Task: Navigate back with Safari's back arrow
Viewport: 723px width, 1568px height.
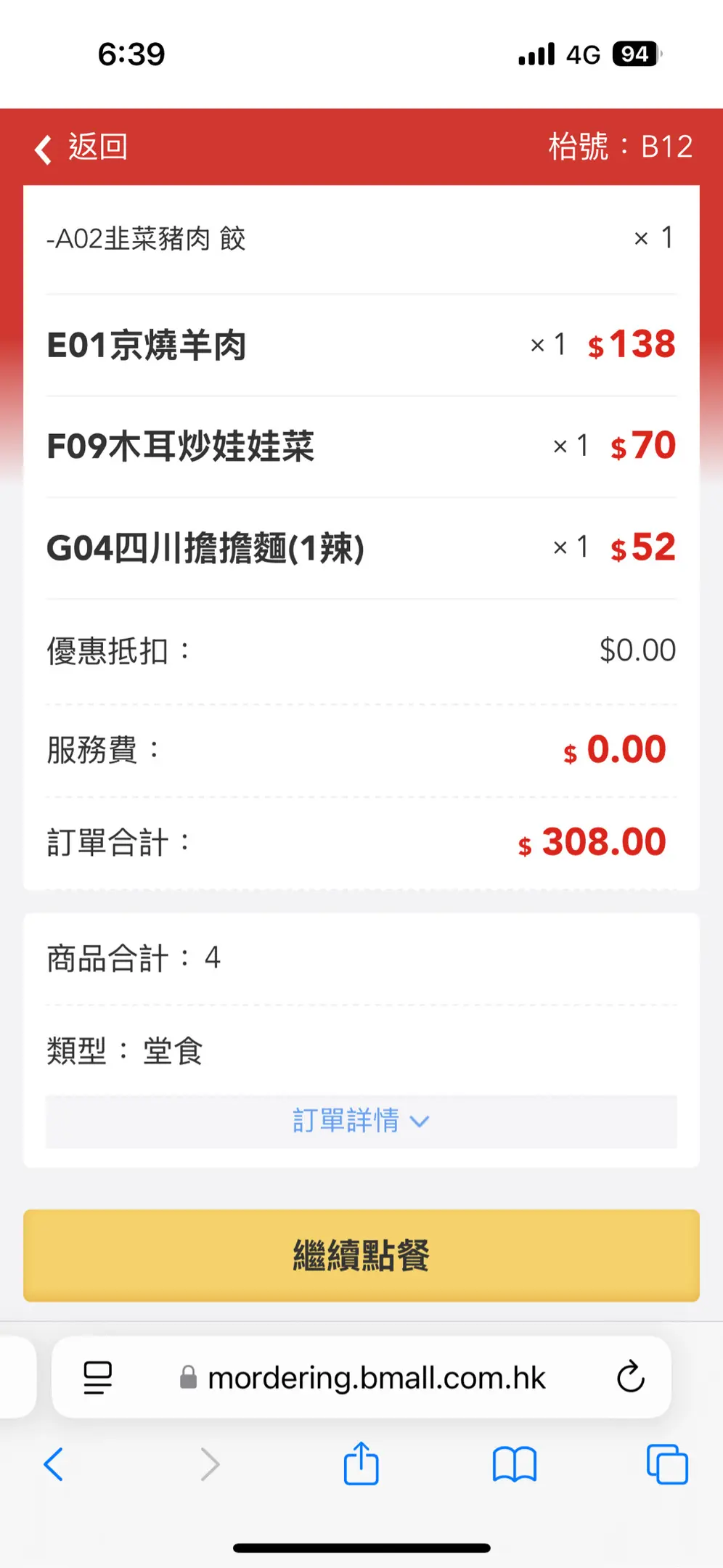Action: point(54,1464)
